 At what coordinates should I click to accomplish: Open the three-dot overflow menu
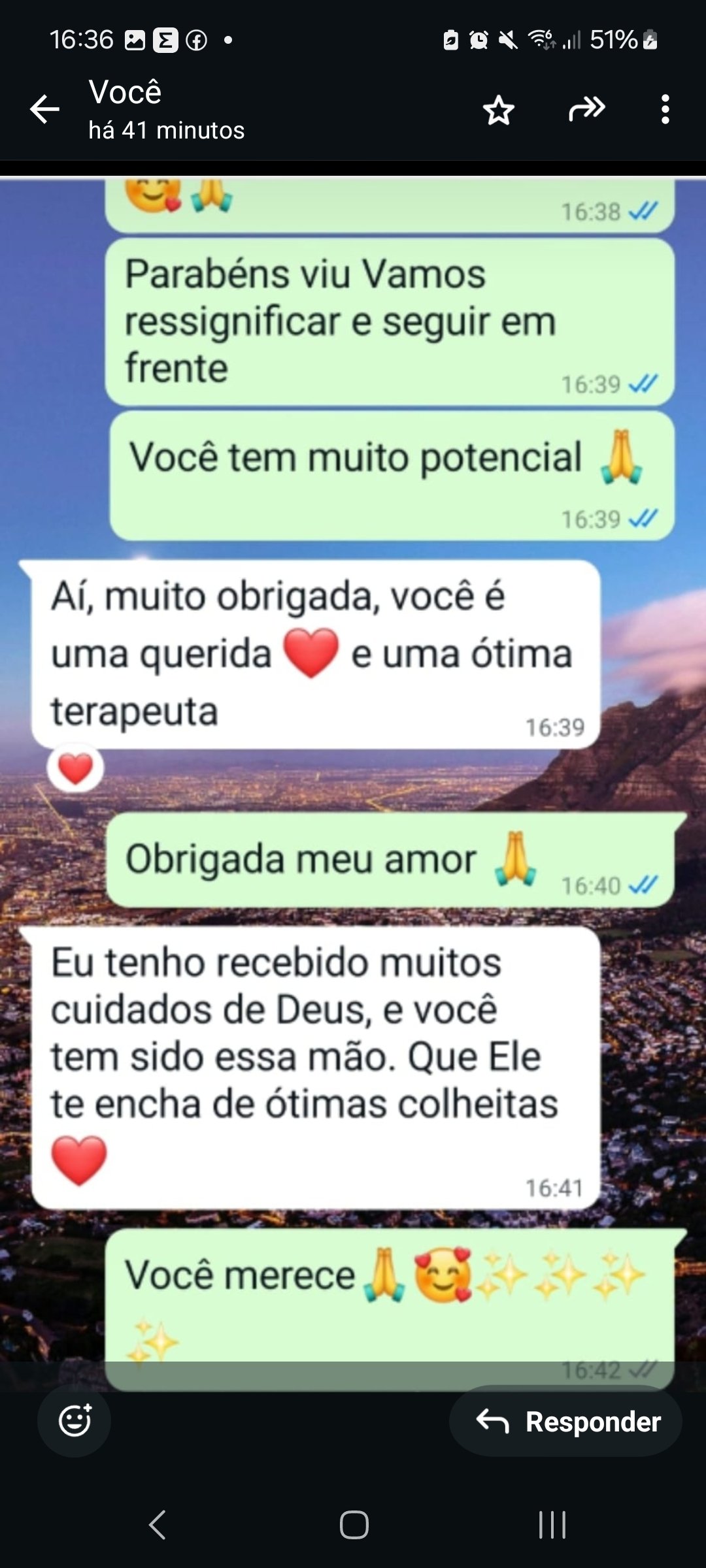click(x=665, y=110)
